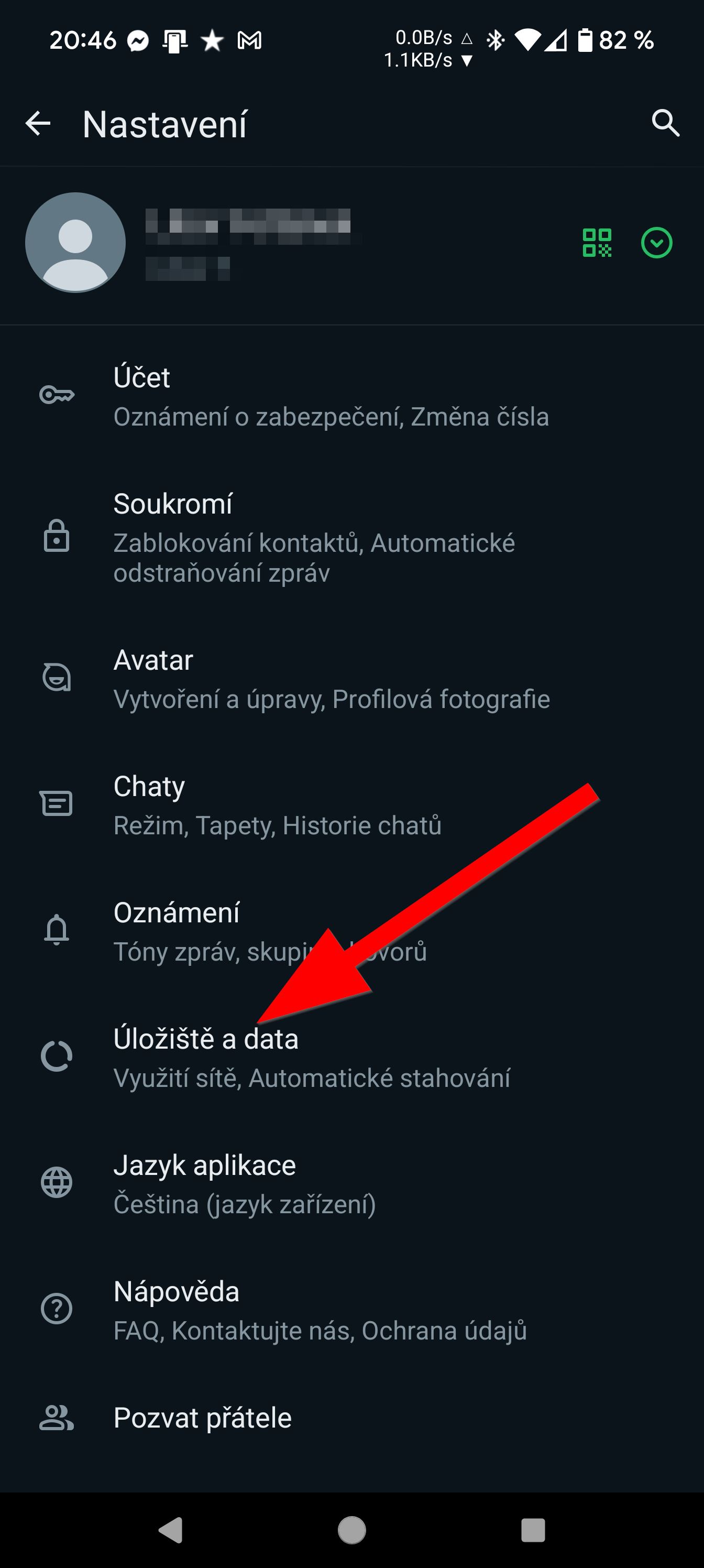The height and width of the screenshot is (1568, 704).
Task: Tap the system home button
Action: (351, 1530)
